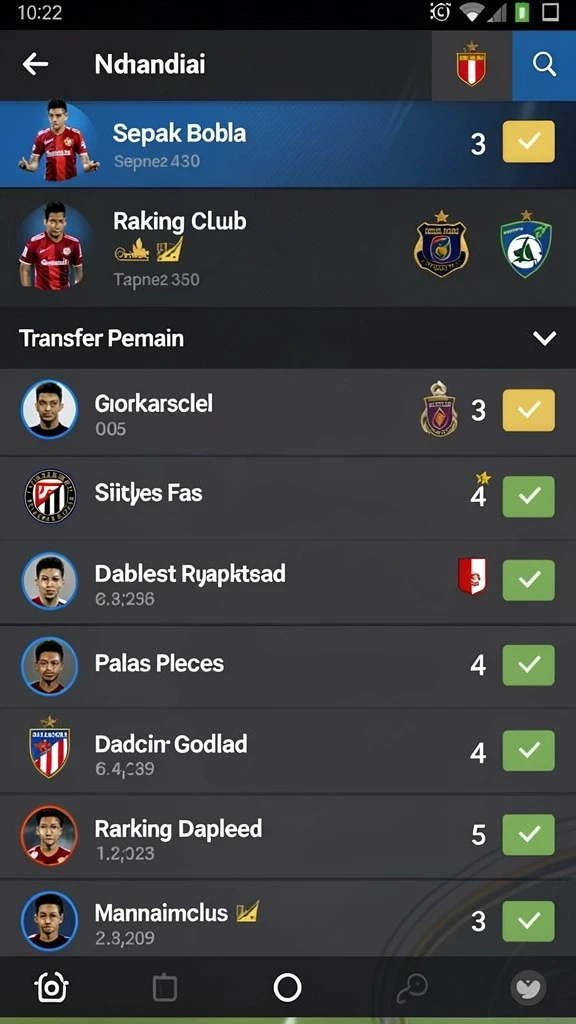Tap the red-white club badge in header
Viewport: 576px width, 1024px height.
click(x=471, y=64)
